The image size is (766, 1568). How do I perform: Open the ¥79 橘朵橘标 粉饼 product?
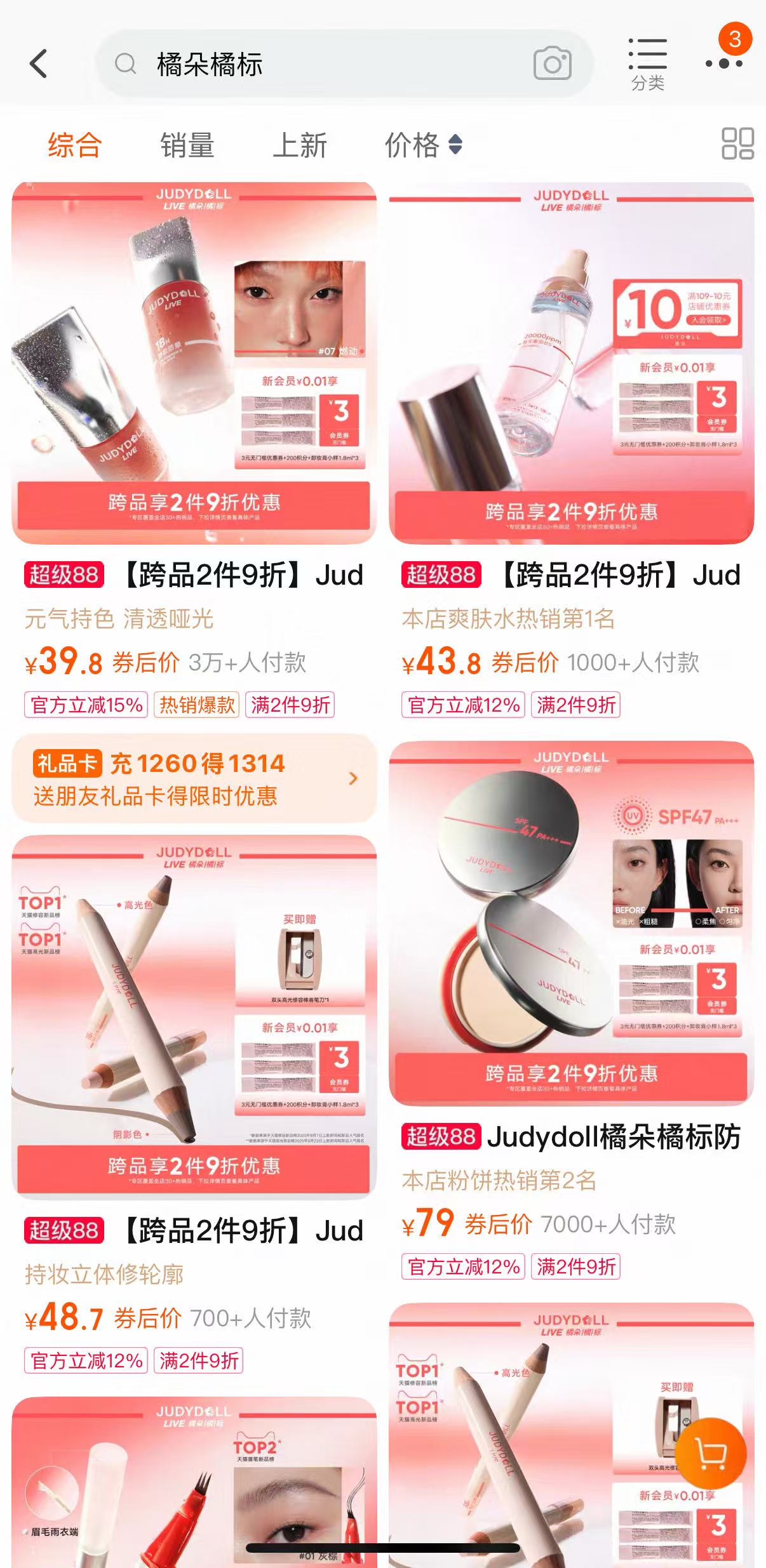(x=571, y=924)
